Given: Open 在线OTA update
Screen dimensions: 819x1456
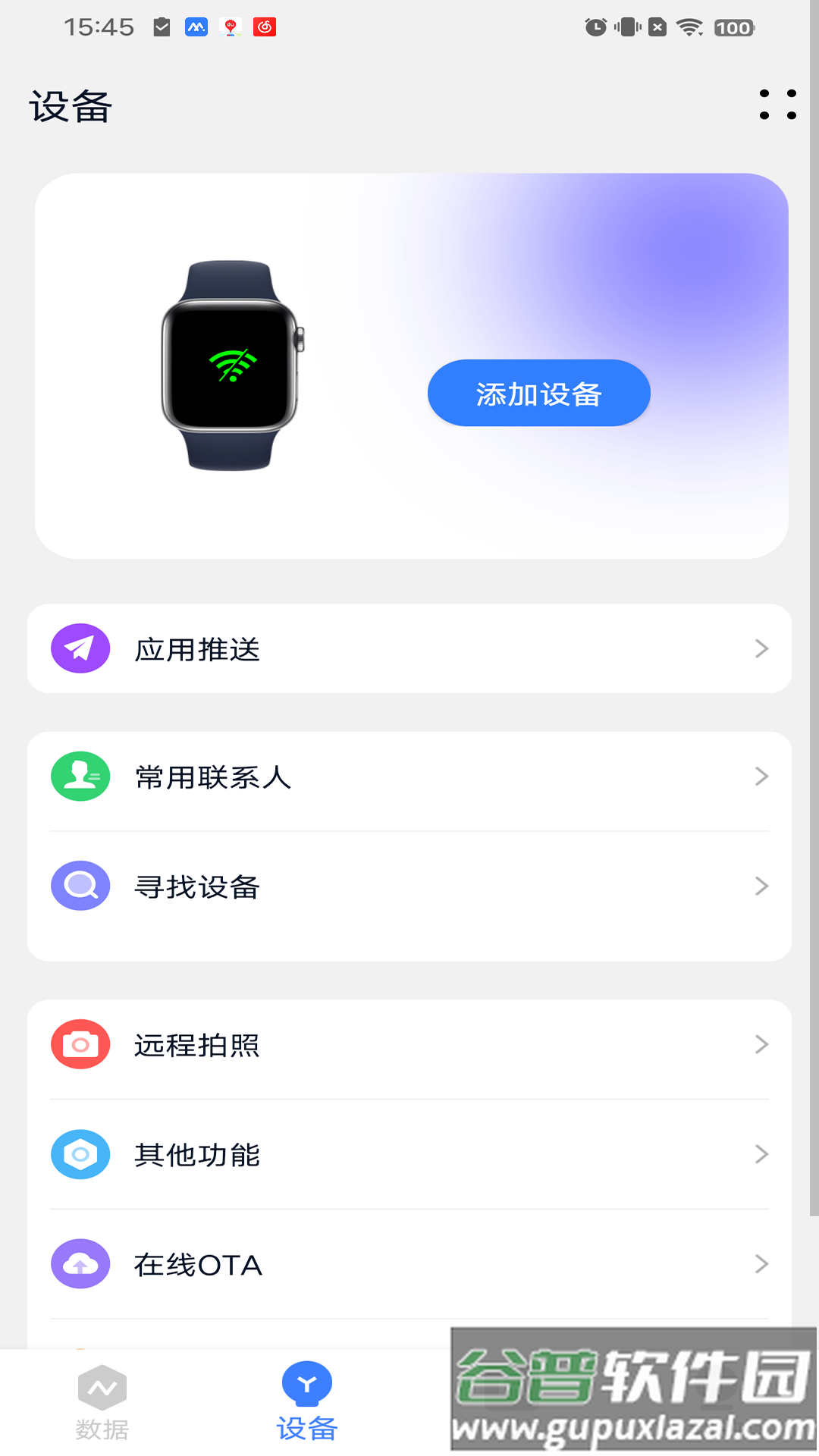Looking at the screenshot, I should pos(409,1264).
